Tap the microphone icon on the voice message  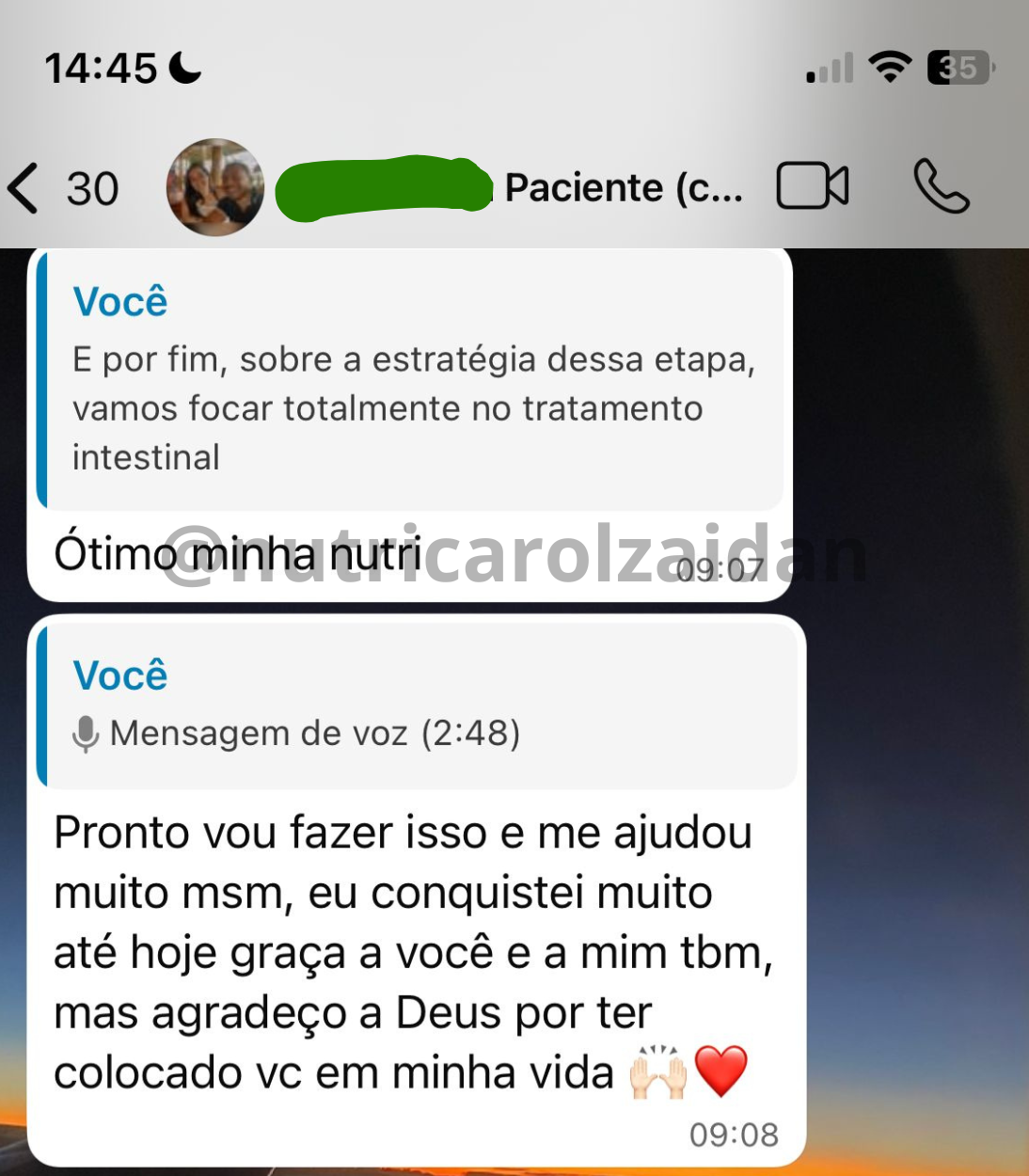click(86, 735)
